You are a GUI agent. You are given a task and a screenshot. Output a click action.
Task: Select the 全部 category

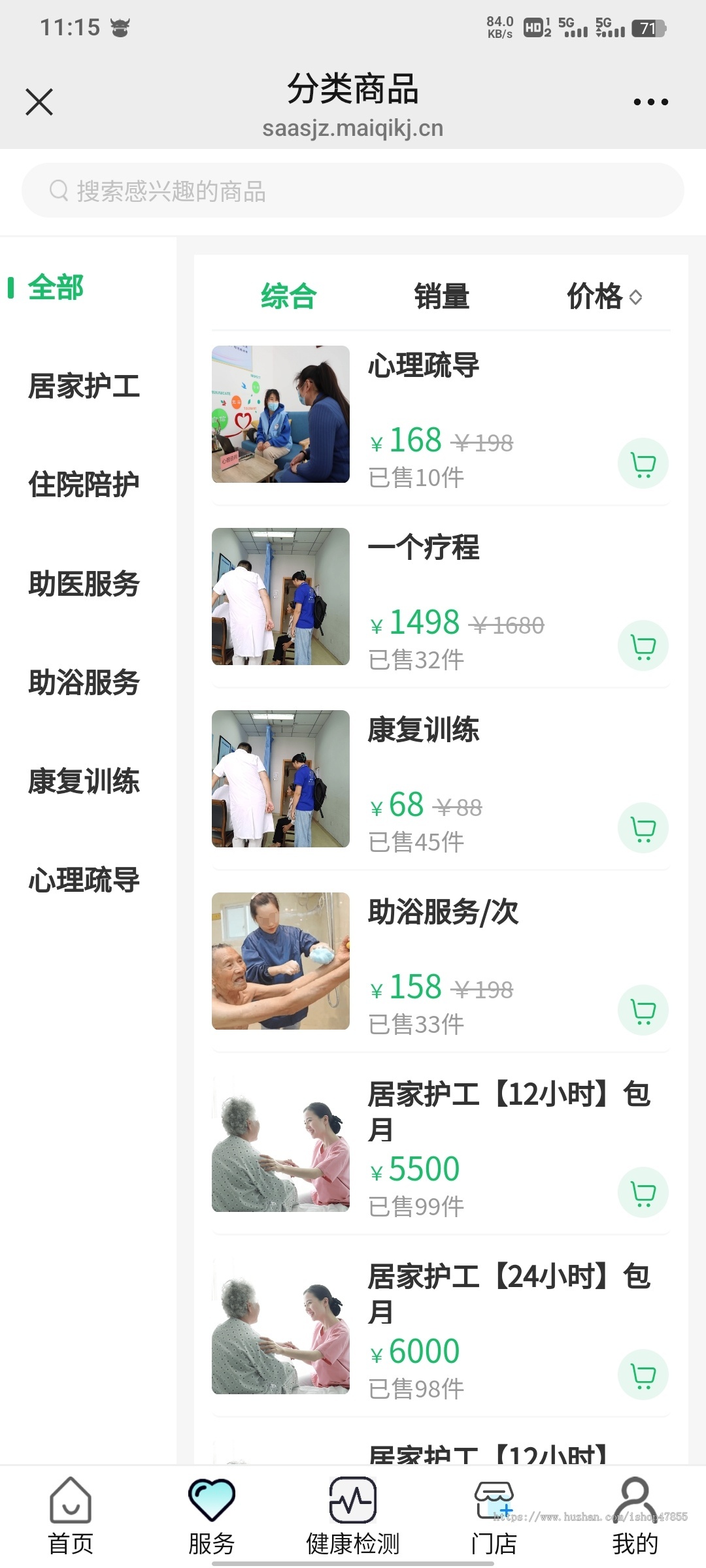[x=56, y=287]
